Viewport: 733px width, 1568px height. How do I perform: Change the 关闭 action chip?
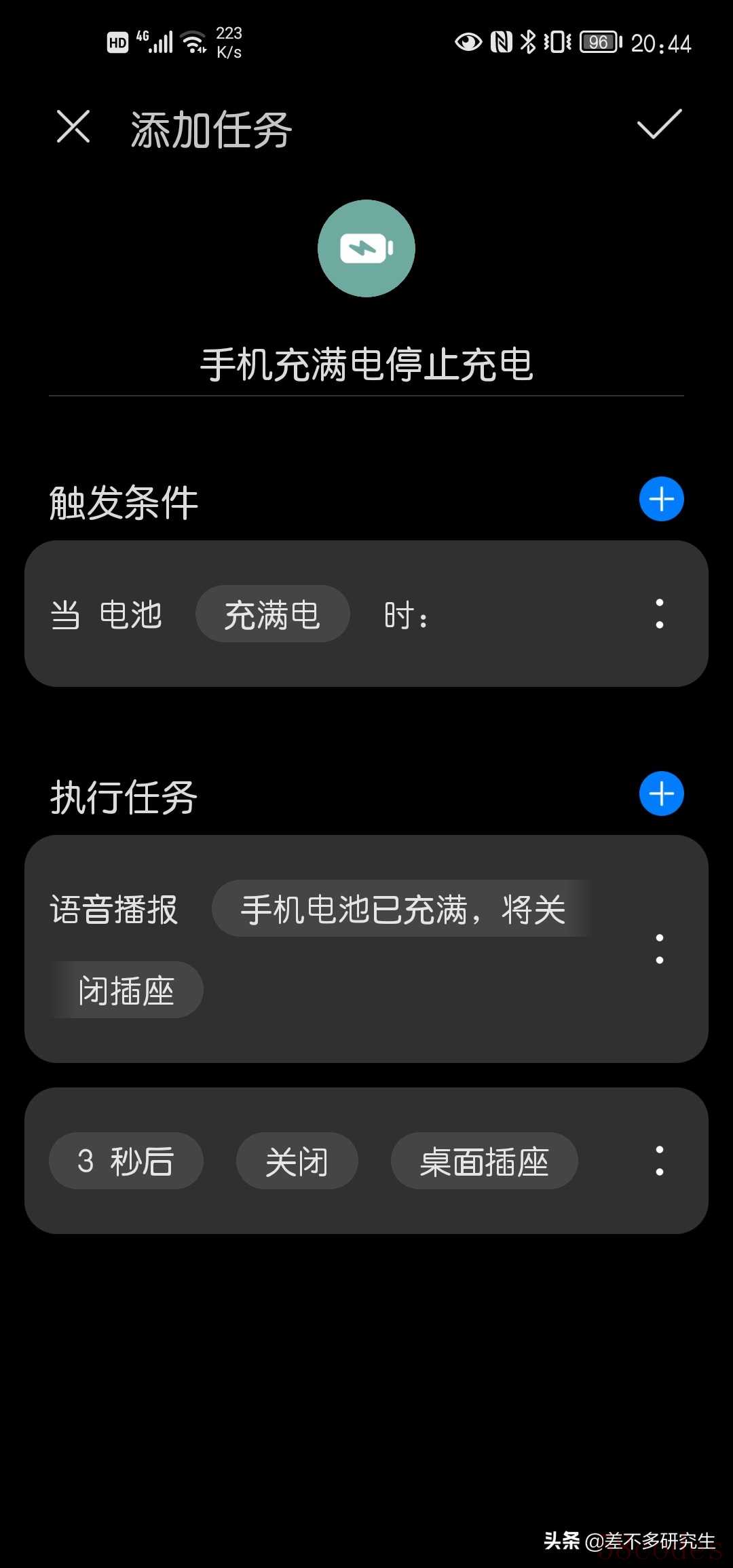pyautogui.click(x=297, y=1161)
